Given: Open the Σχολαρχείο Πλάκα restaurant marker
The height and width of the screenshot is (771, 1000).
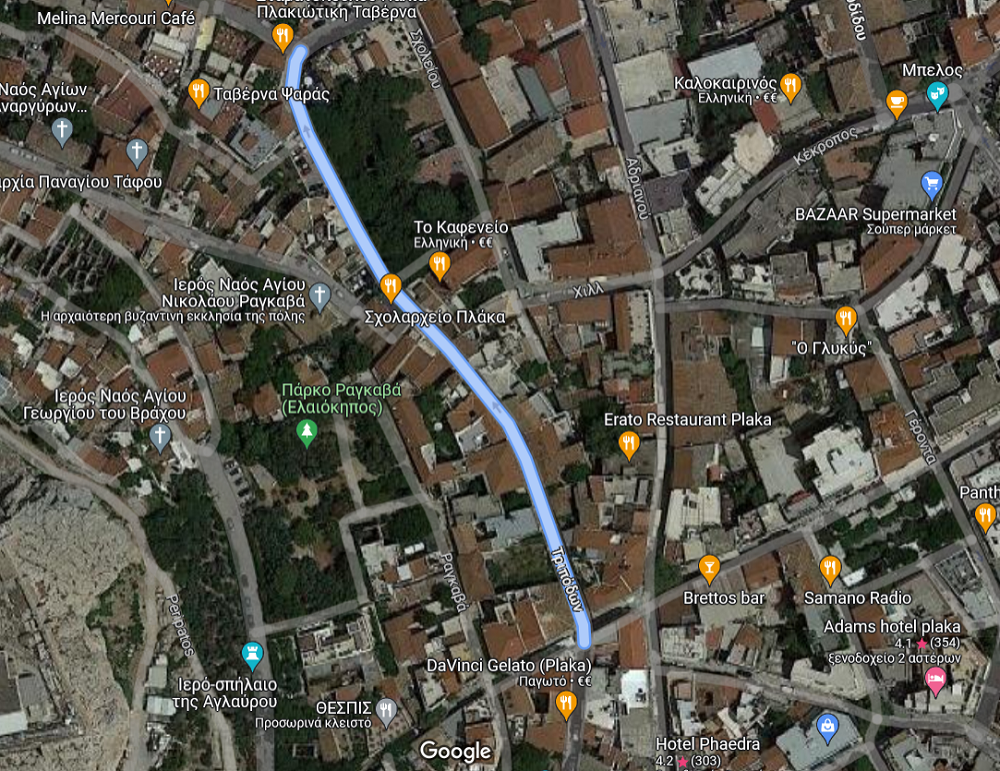Looking at the screenshot, I should pos(391,288).
